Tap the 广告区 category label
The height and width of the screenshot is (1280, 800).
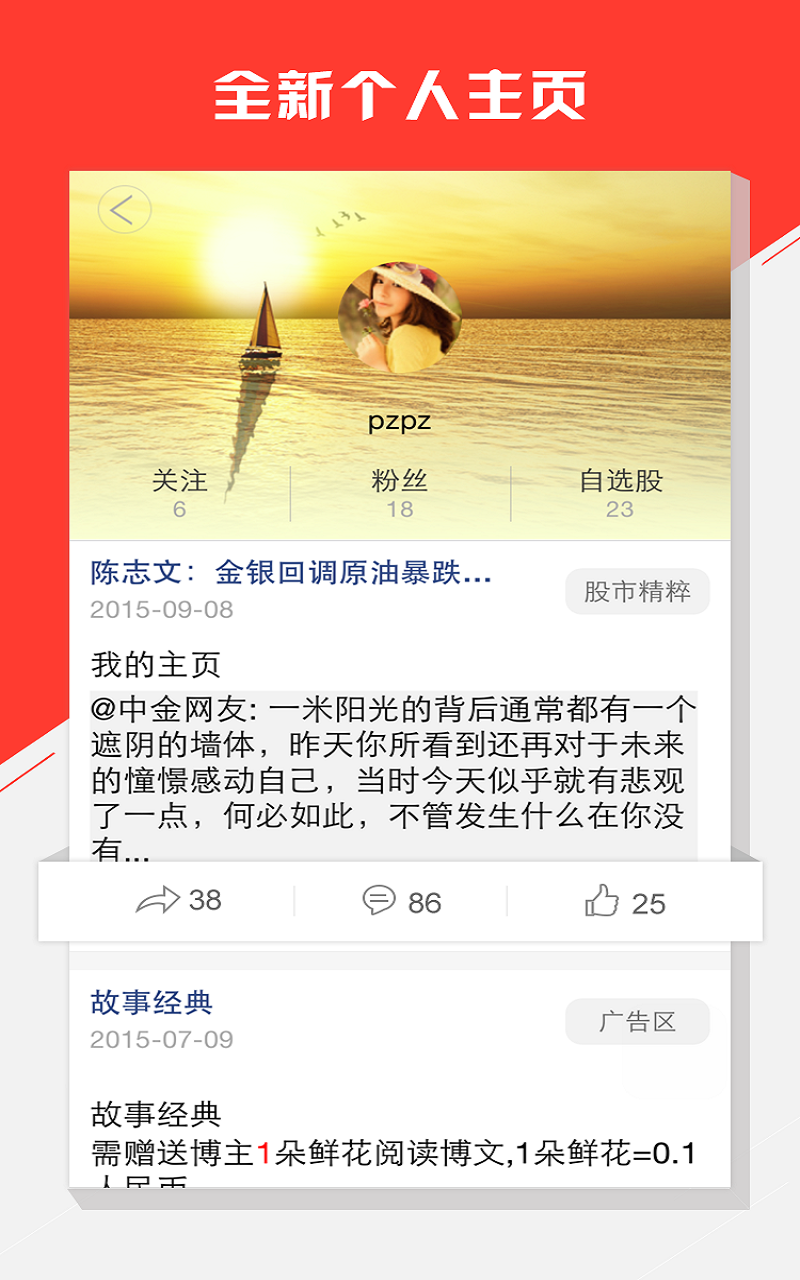[640, 1021]
